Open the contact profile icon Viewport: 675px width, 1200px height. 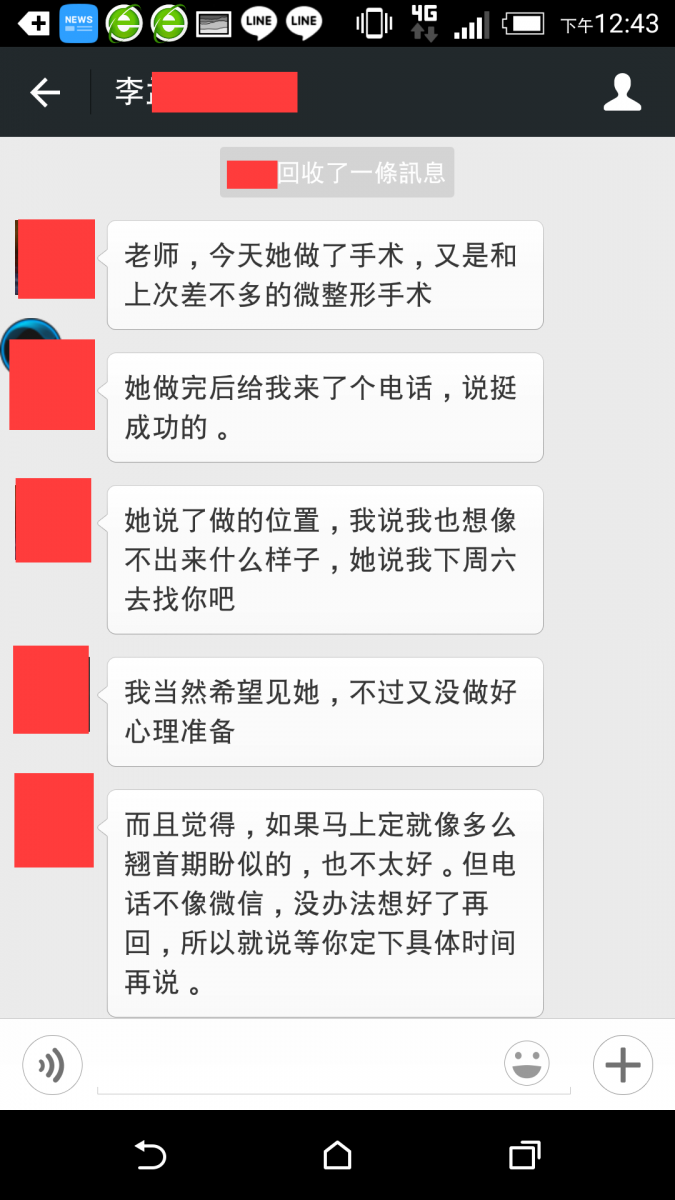point(622,92)
